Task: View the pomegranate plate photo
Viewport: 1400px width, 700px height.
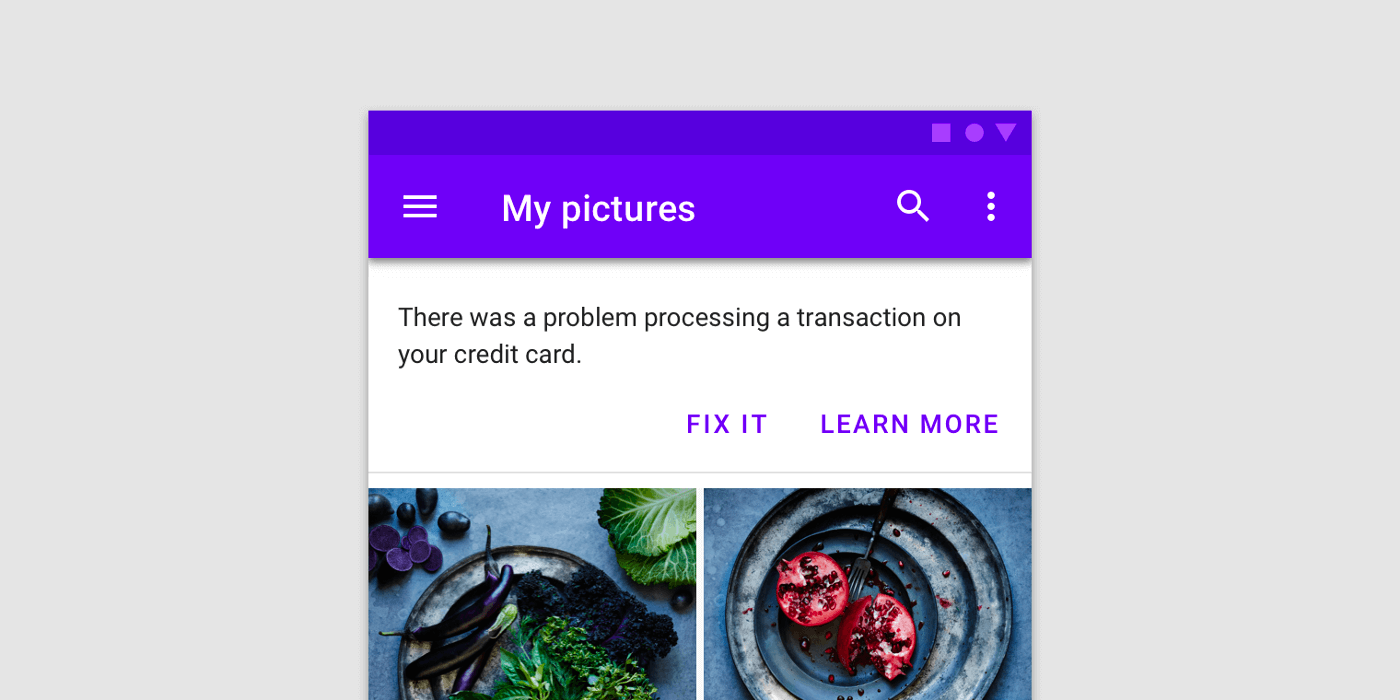Action: (x=867, y=593)
